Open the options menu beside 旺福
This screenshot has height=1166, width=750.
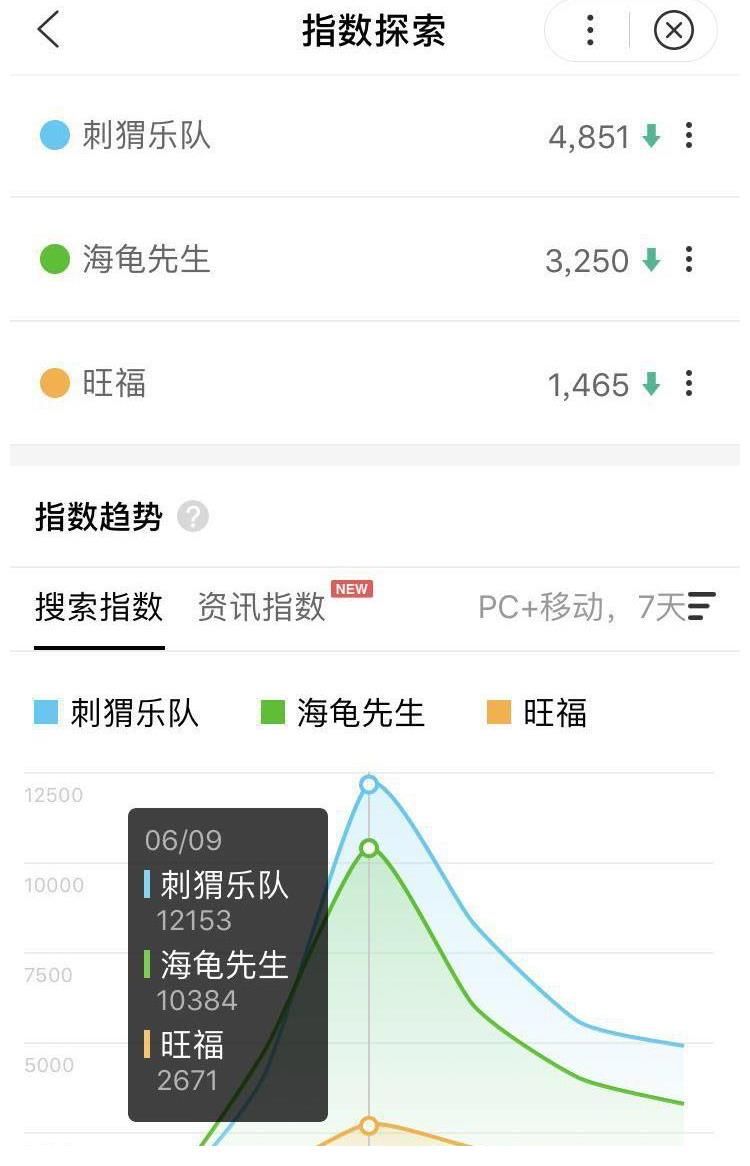pos(688,385)
